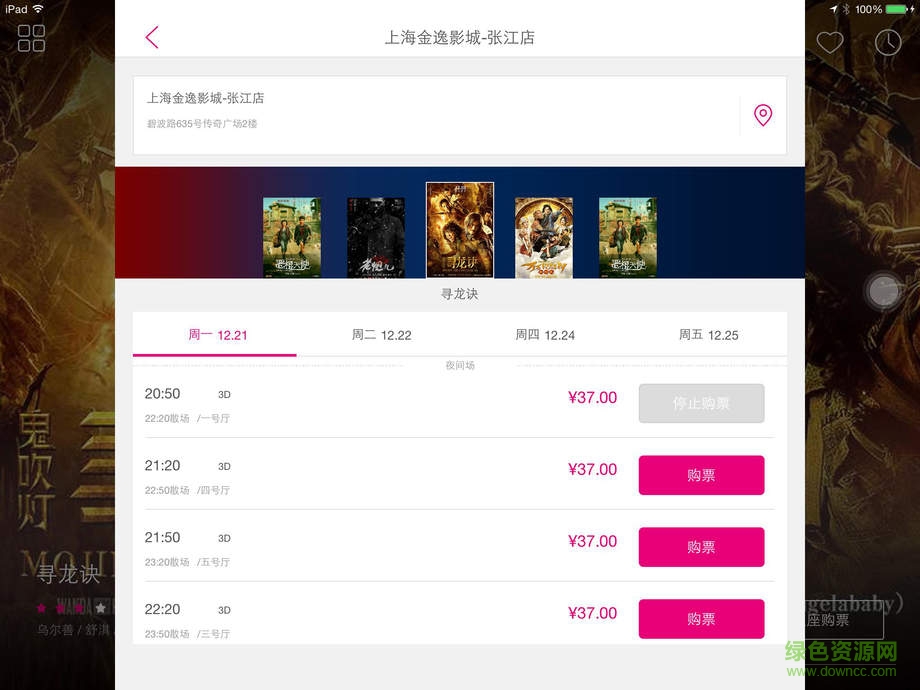
Task: Select the last green poster on the right
Action: [628, 237]
